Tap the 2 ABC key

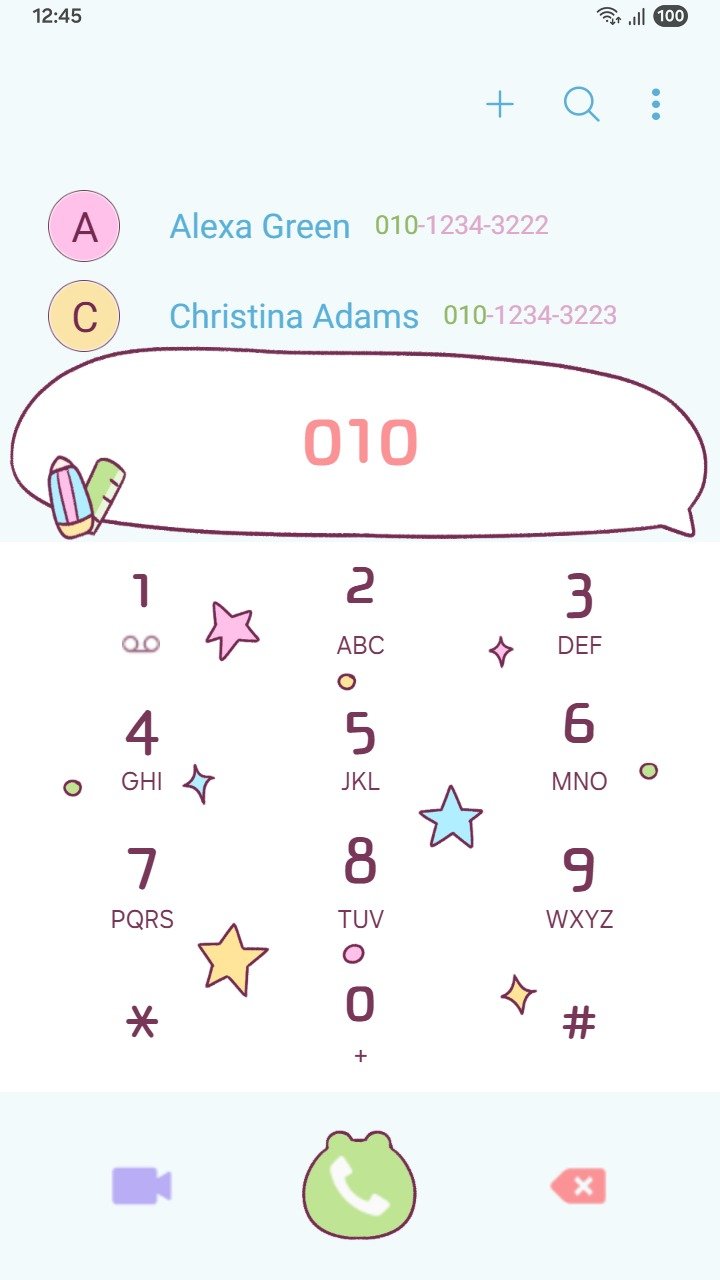pos(360,612)
